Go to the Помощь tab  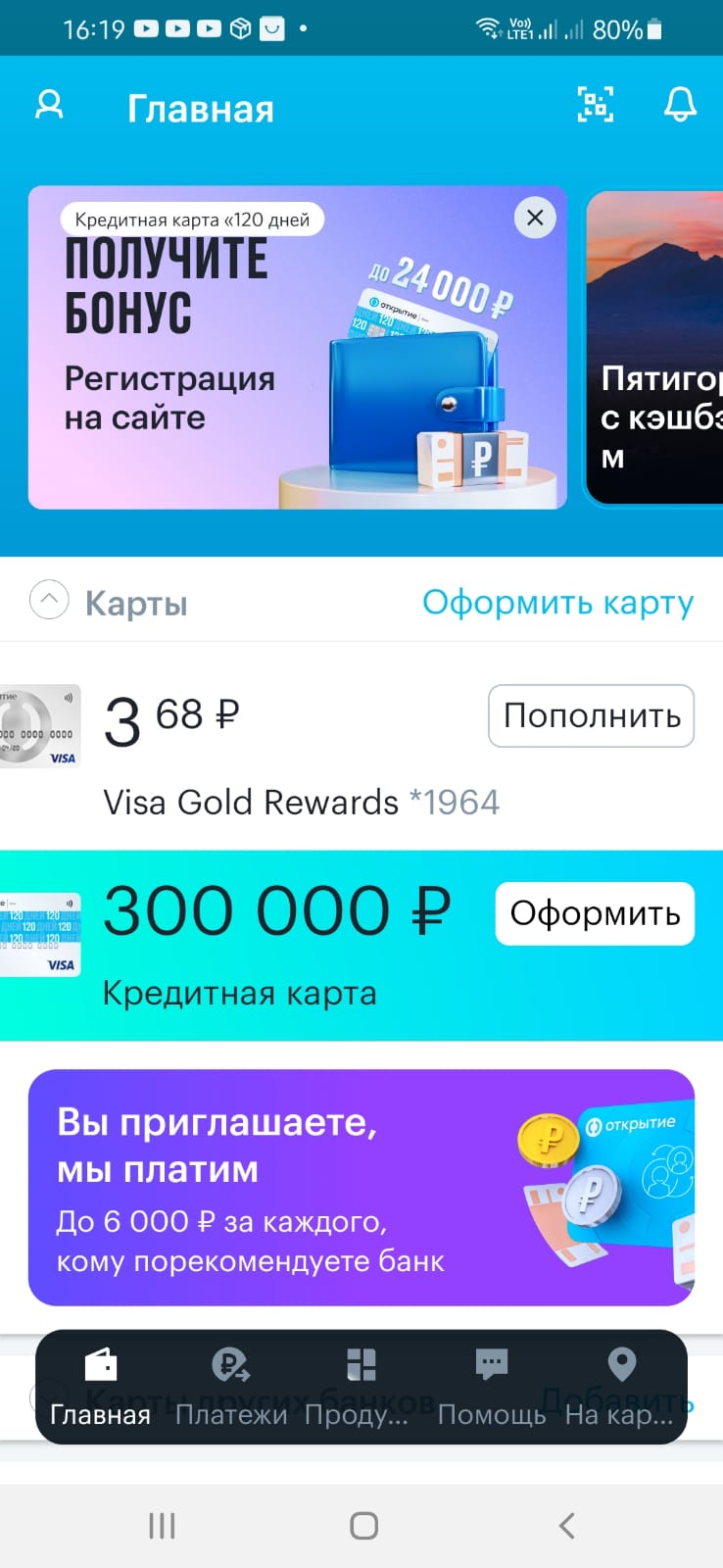coord(491,1387)
